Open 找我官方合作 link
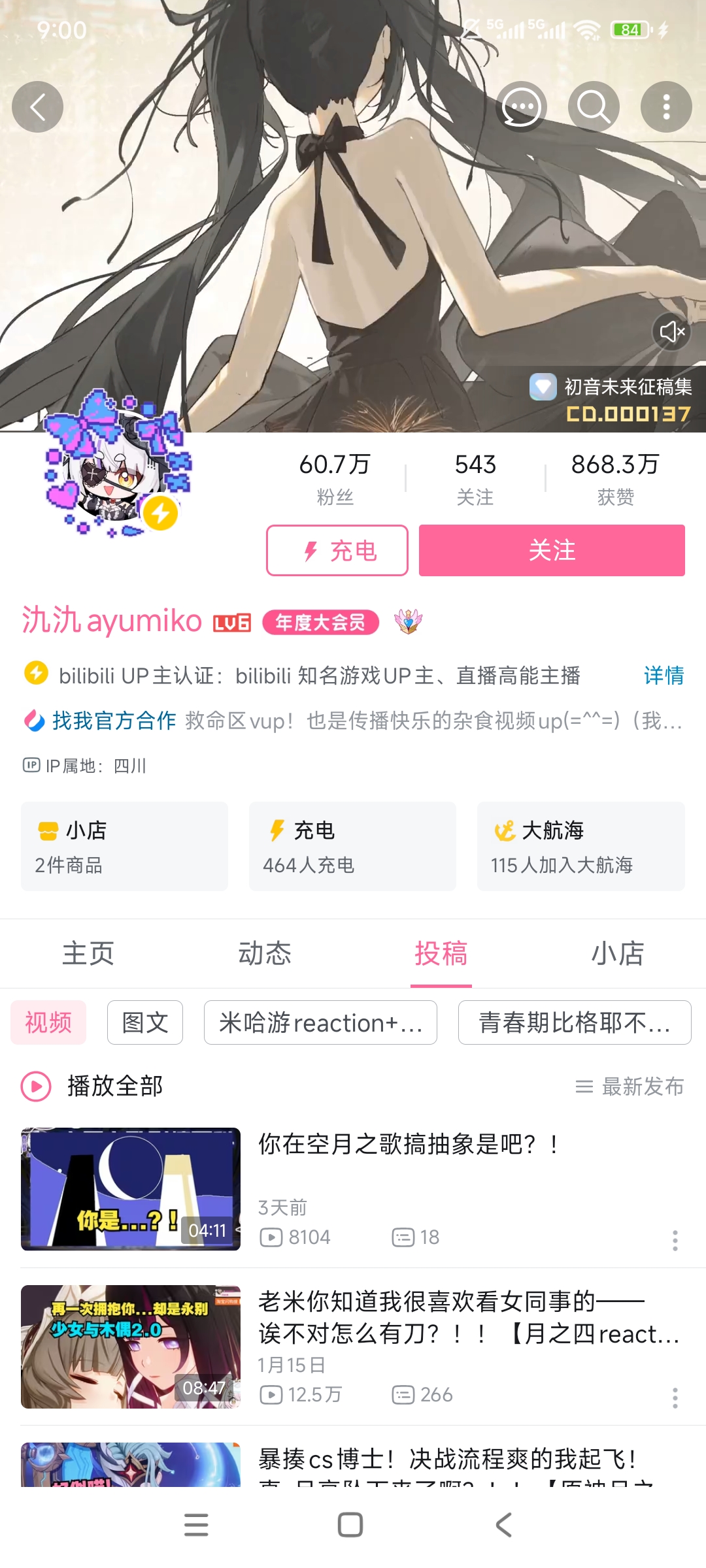706x1568 pixels. pos(114,721)
